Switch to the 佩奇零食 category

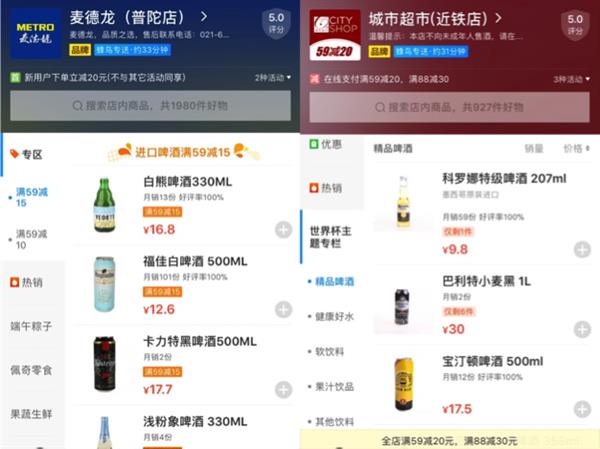[31, 369]
